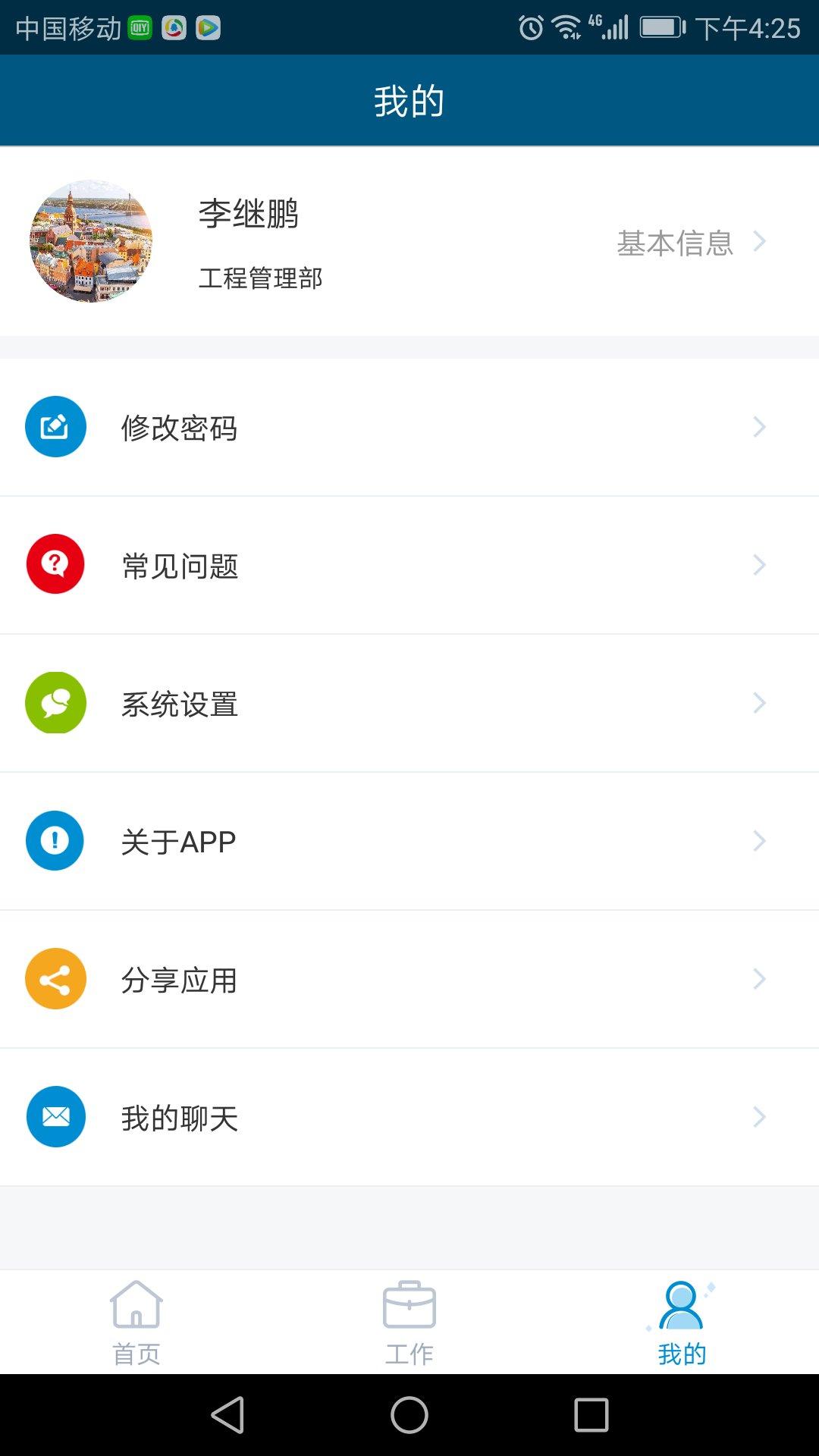Viewport: 819px width, 1456px height.
Task: Click the blue edit pencil icon beside 修改密码
Action: tap(55, 428)
